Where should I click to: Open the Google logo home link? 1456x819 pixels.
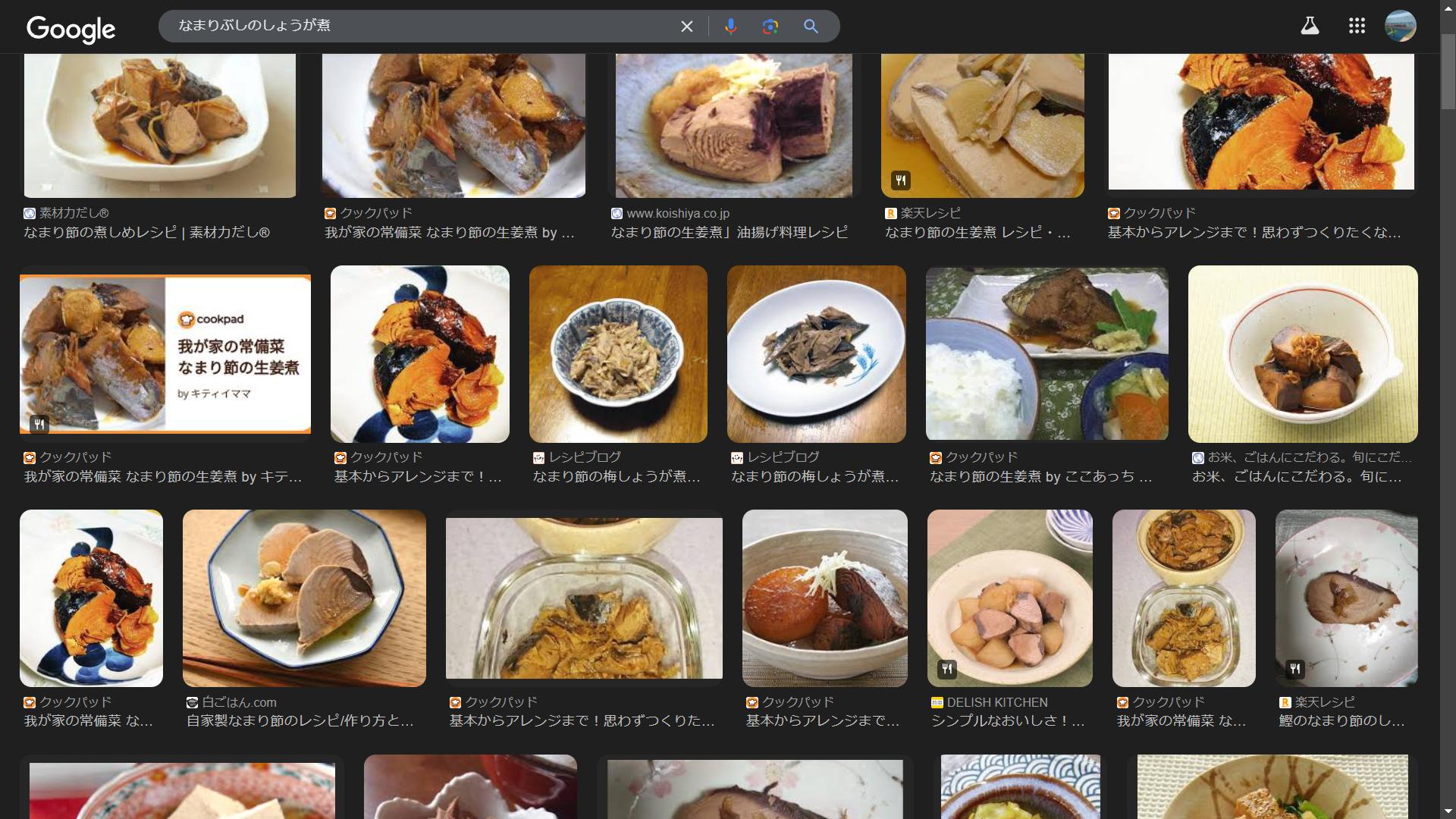[x=71, y=28]
